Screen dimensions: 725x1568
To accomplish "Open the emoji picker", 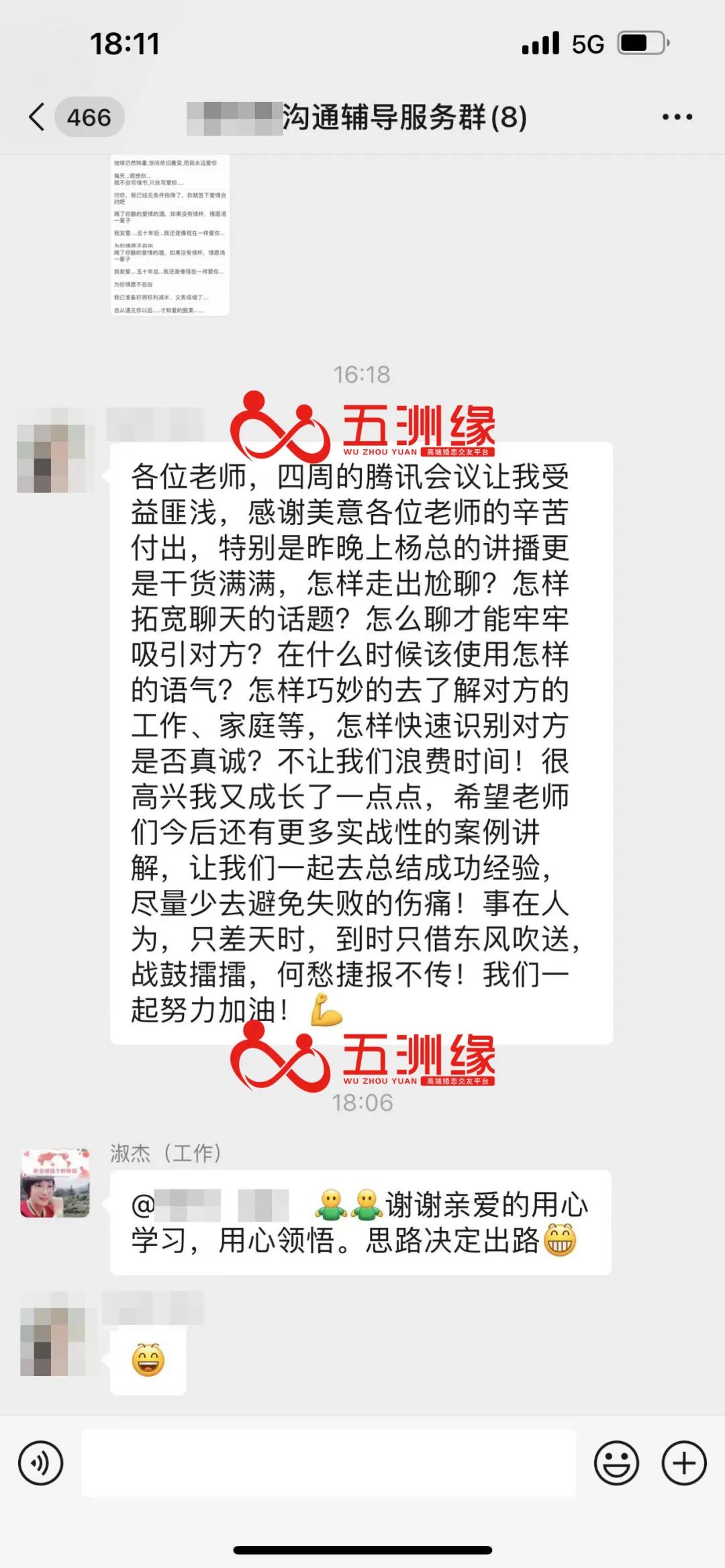I will coord(616,1463).
